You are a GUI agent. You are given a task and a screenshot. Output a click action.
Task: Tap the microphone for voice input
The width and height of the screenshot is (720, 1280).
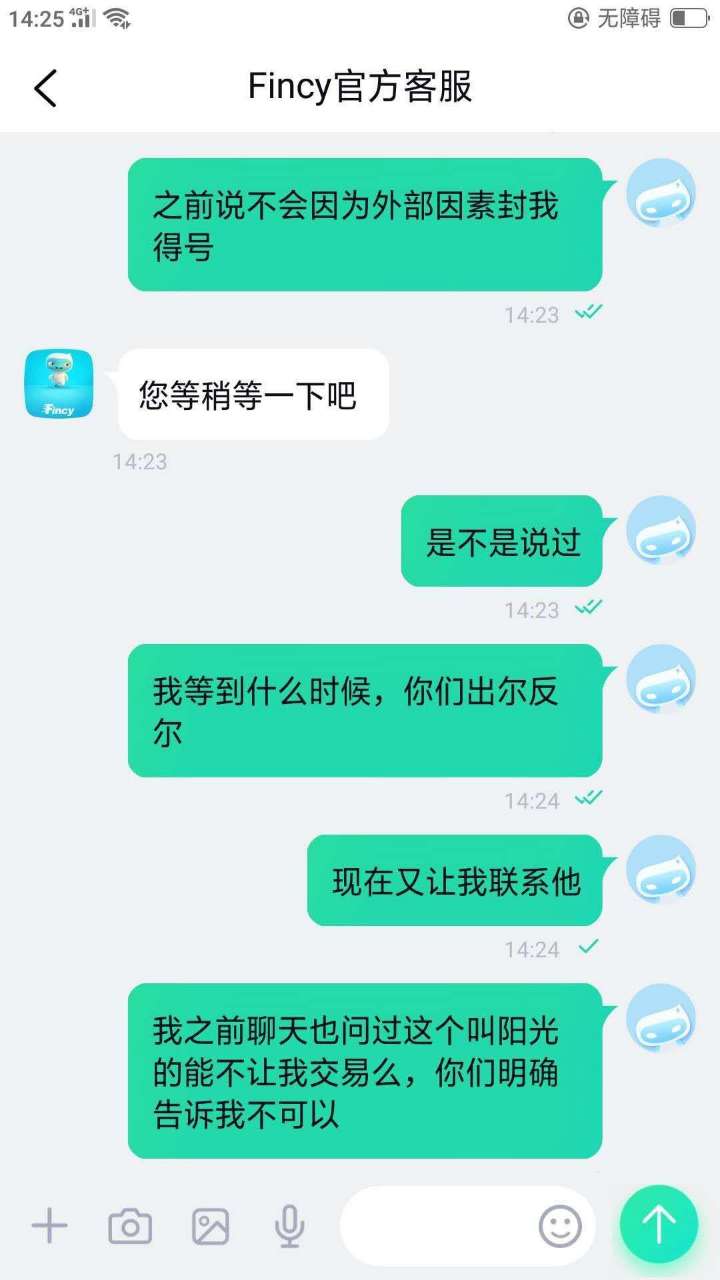(x=290, y=1226)
